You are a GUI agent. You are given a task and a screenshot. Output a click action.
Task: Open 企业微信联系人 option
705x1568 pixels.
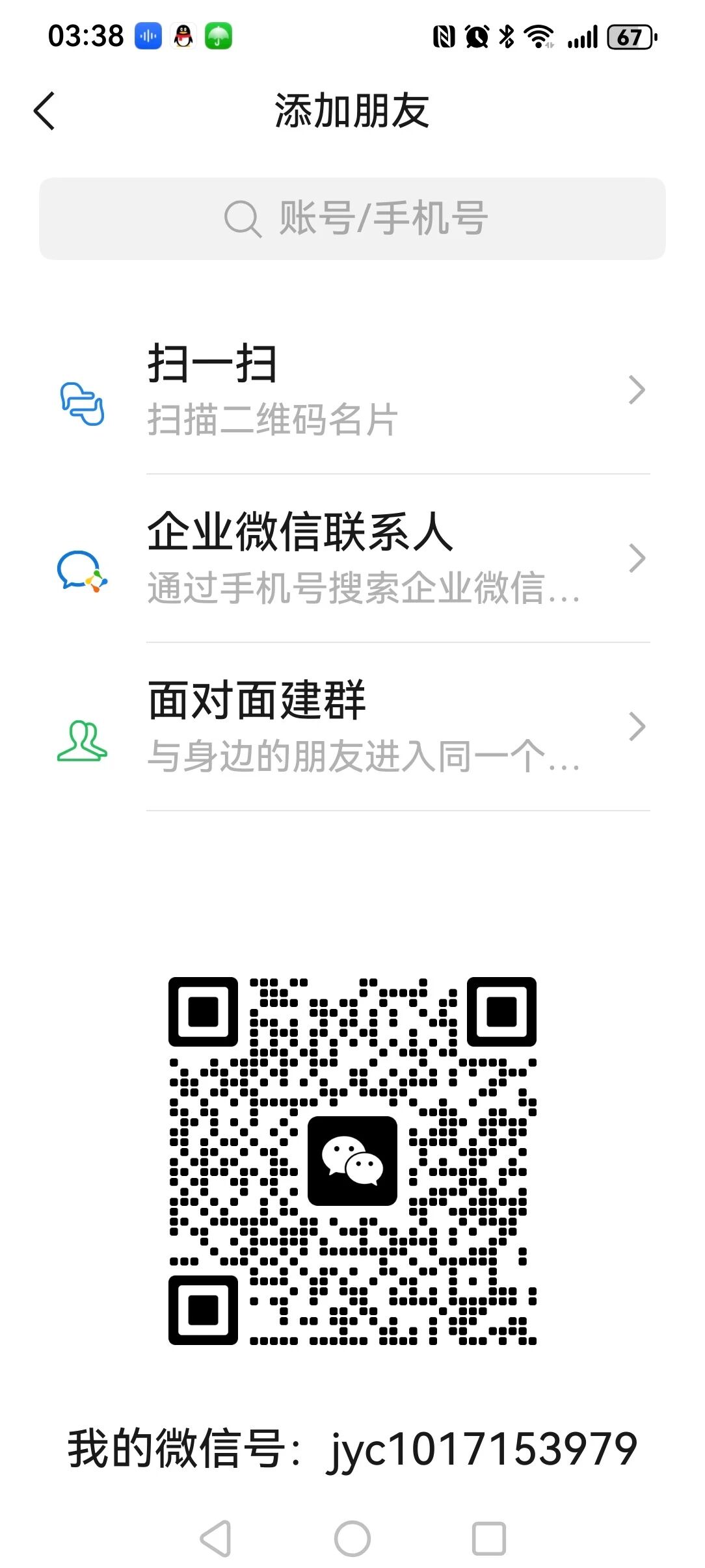point(352,558)
